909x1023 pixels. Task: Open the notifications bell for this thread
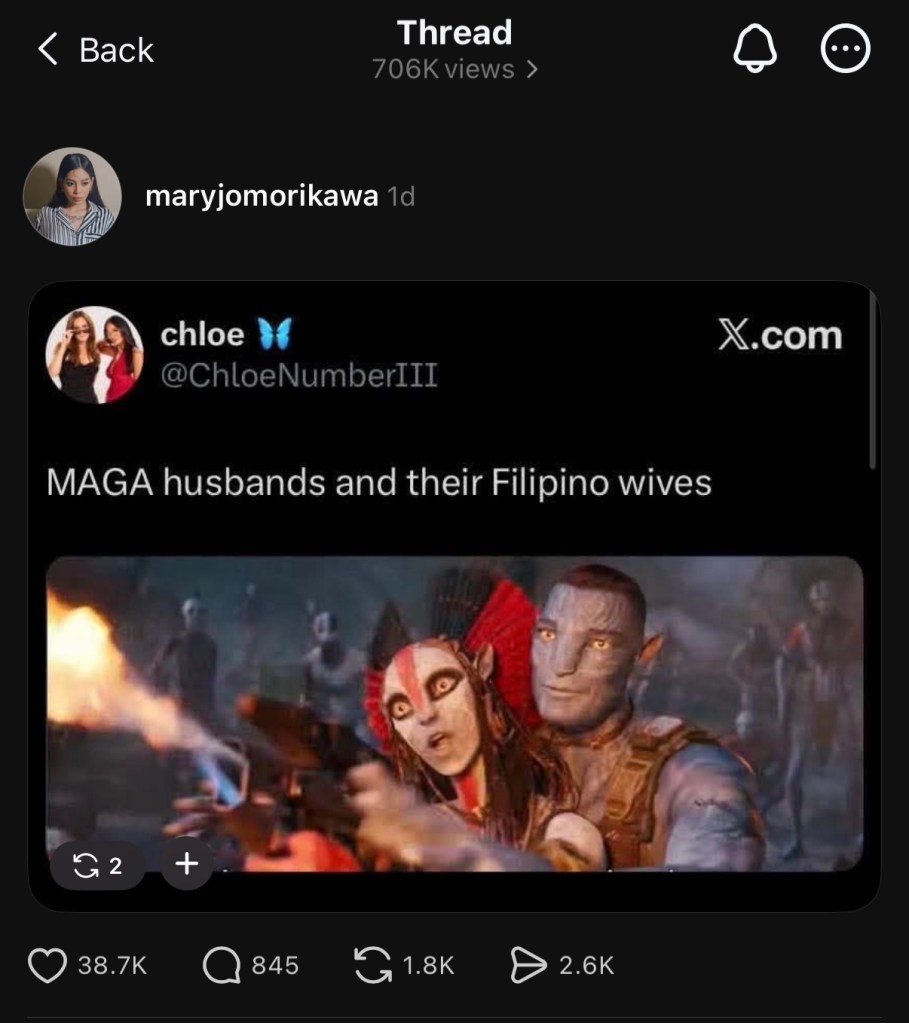click(x=755, y=49)
